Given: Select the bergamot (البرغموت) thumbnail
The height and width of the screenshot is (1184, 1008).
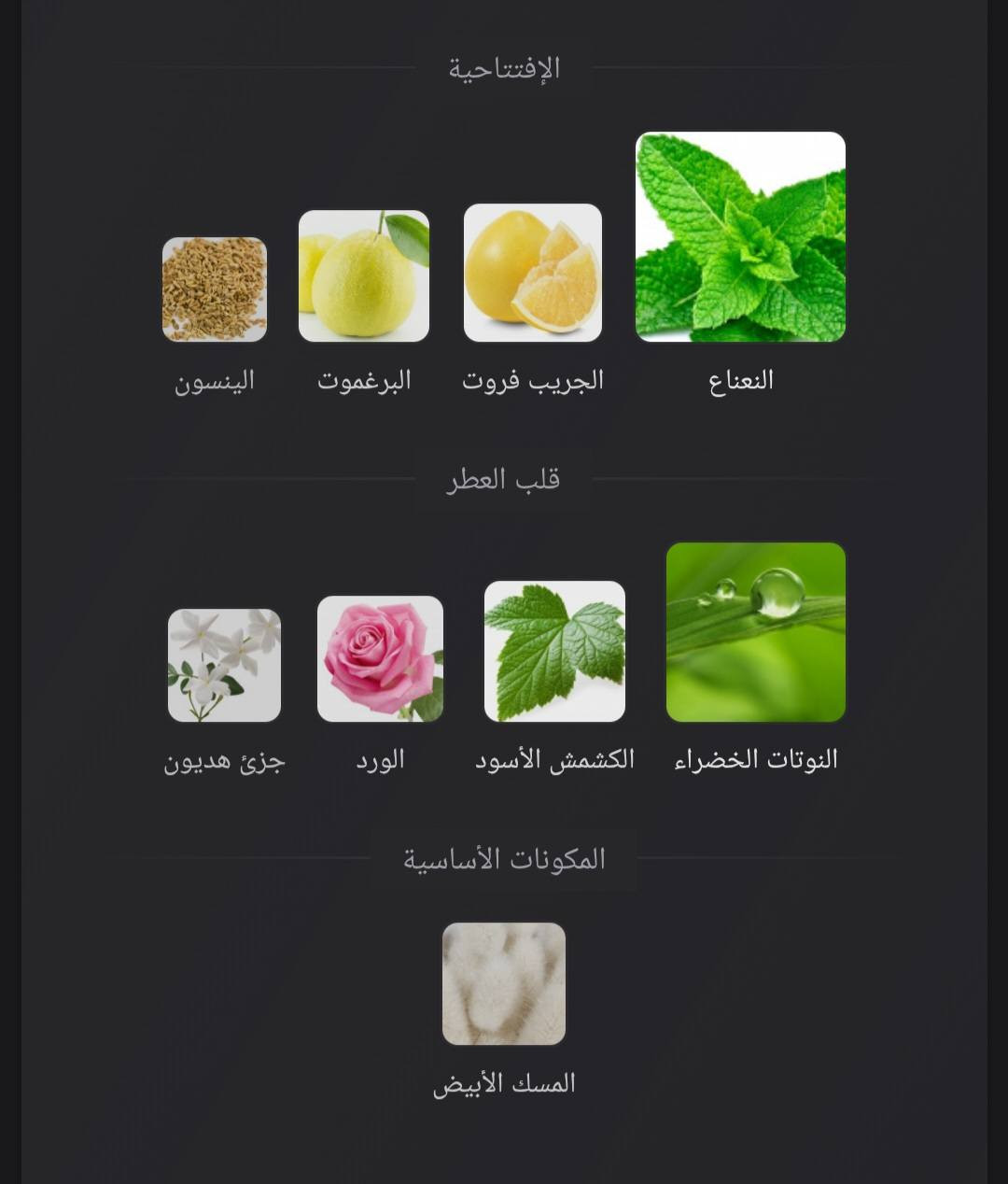Looking at the screenshot, I should (x=363, y=275).
